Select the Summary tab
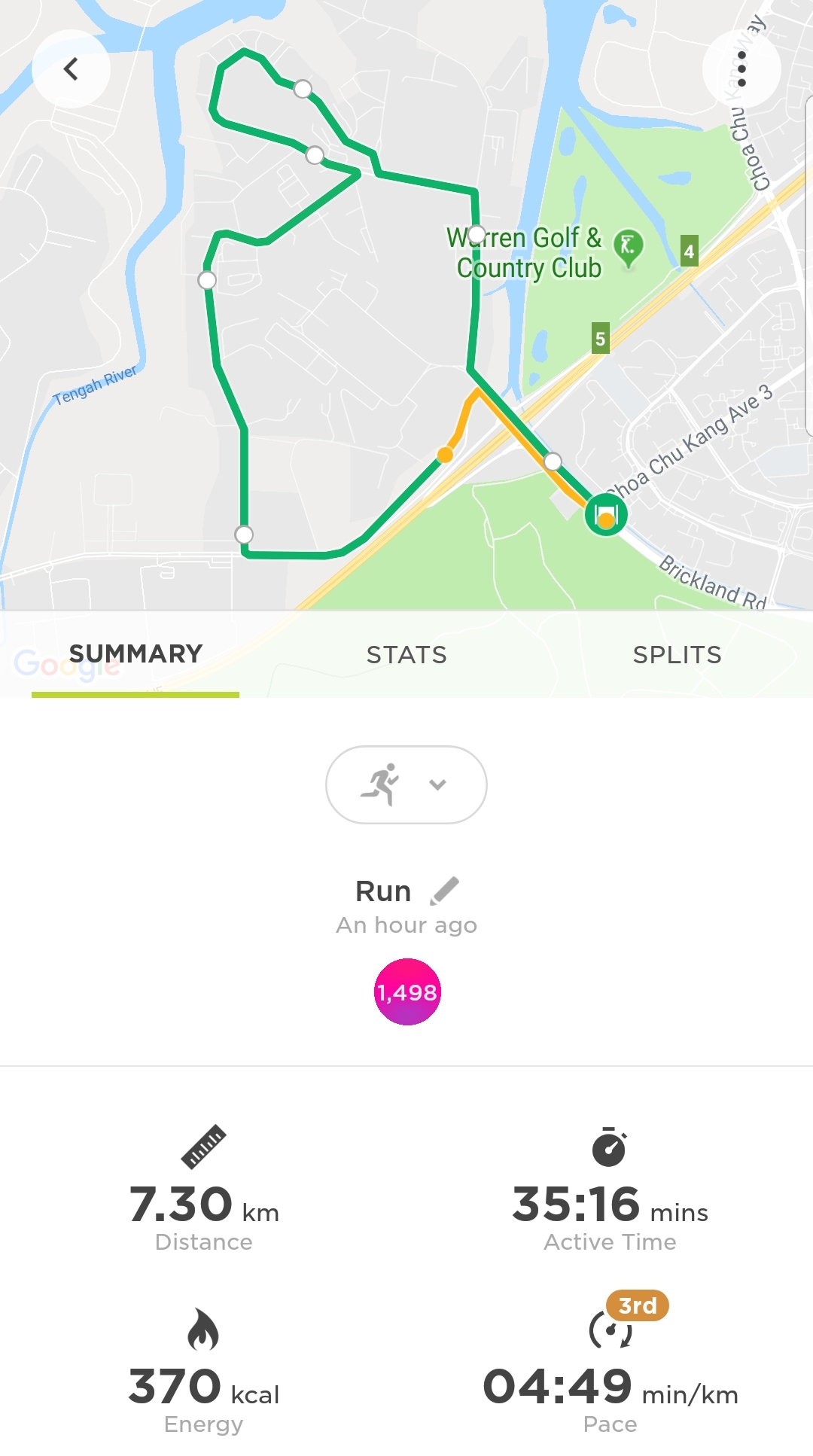This screenshot has height=1456, width=813. coord(135,654)
